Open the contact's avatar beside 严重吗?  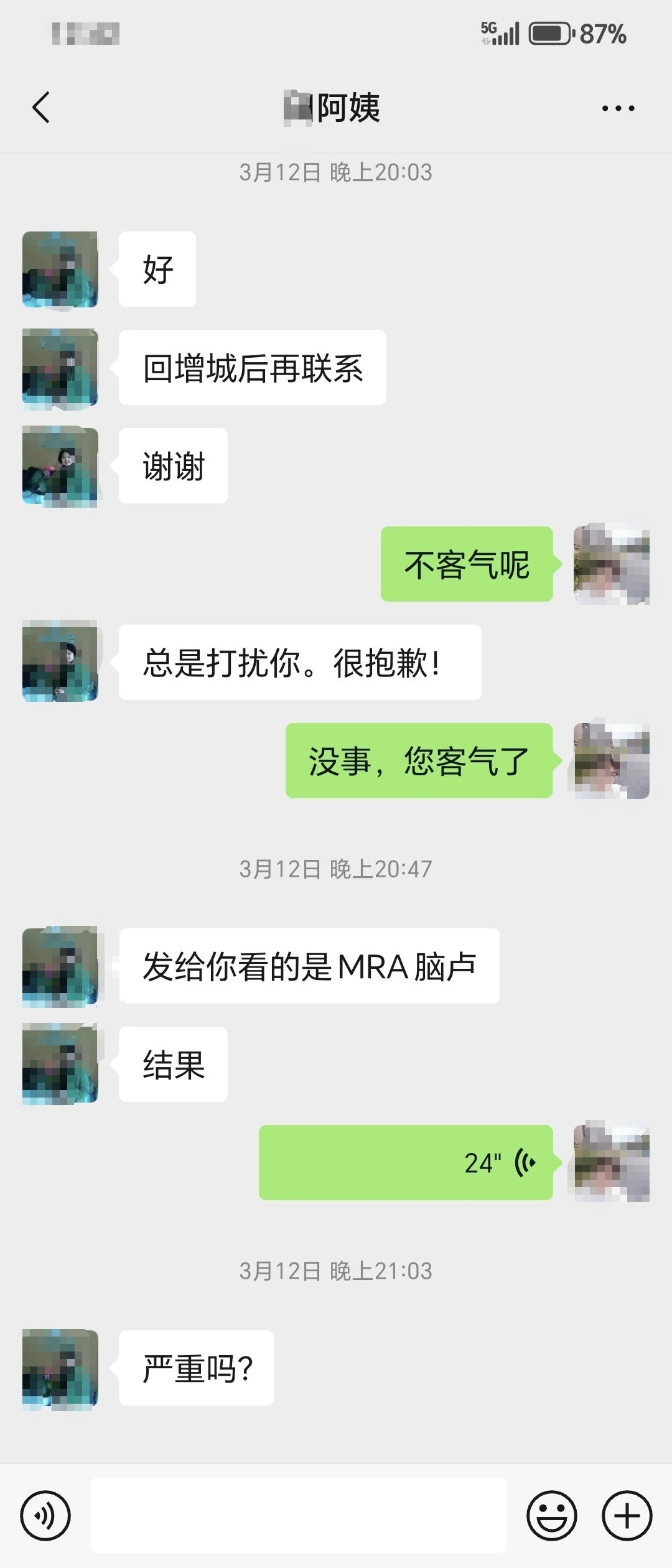coord(60,1370)
